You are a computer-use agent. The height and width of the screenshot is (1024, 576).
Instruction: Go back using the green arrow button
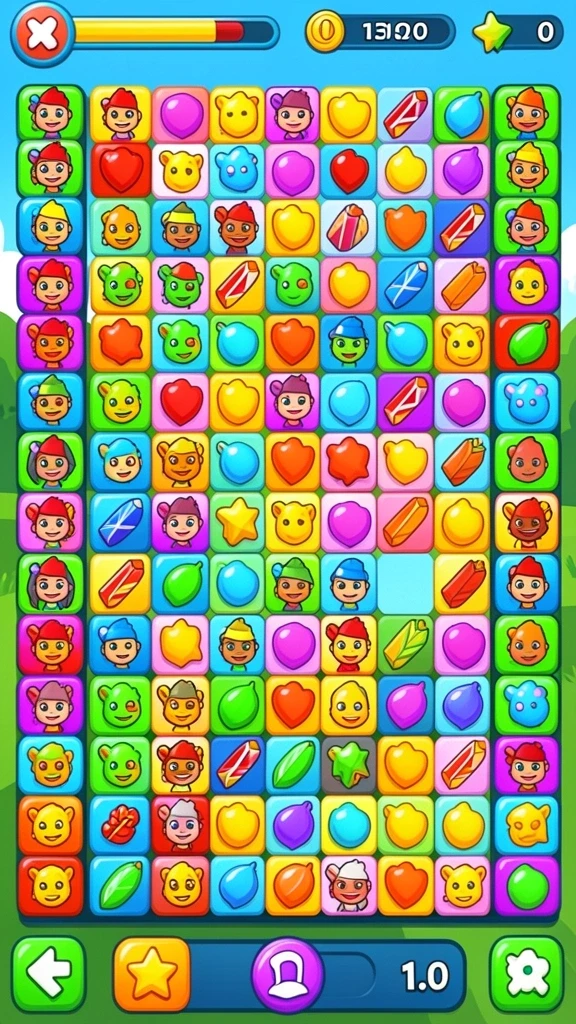[48, 975]
